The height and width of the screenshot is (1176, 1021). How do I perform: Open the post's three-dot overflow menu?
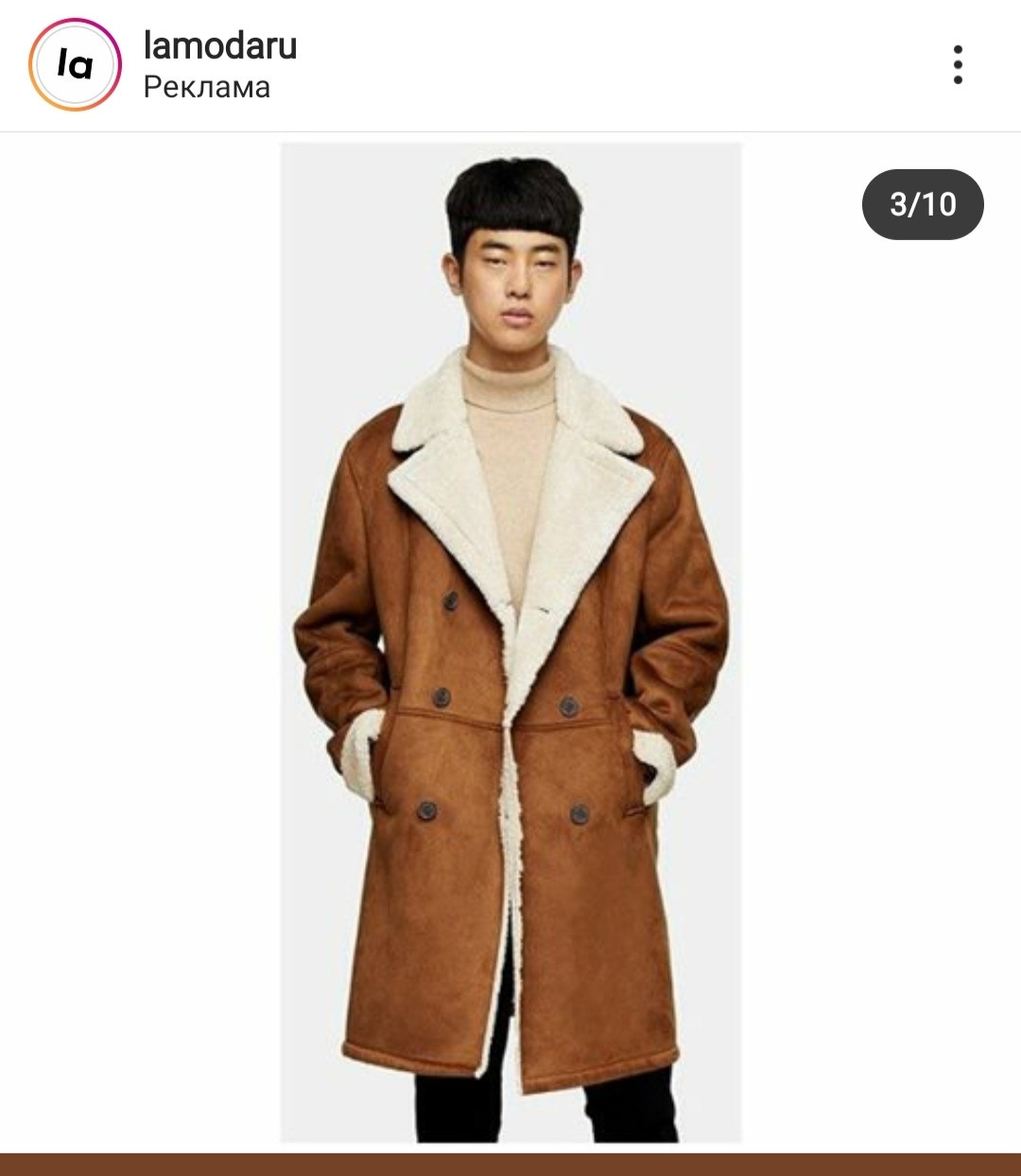[x=958, y=65]
